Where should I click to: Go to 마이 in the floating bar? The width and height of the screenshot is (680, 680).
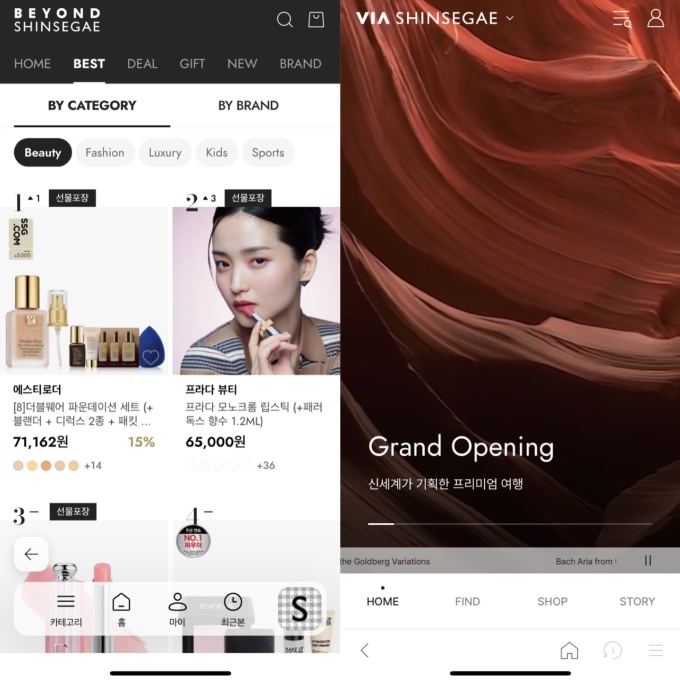point(177,608)
